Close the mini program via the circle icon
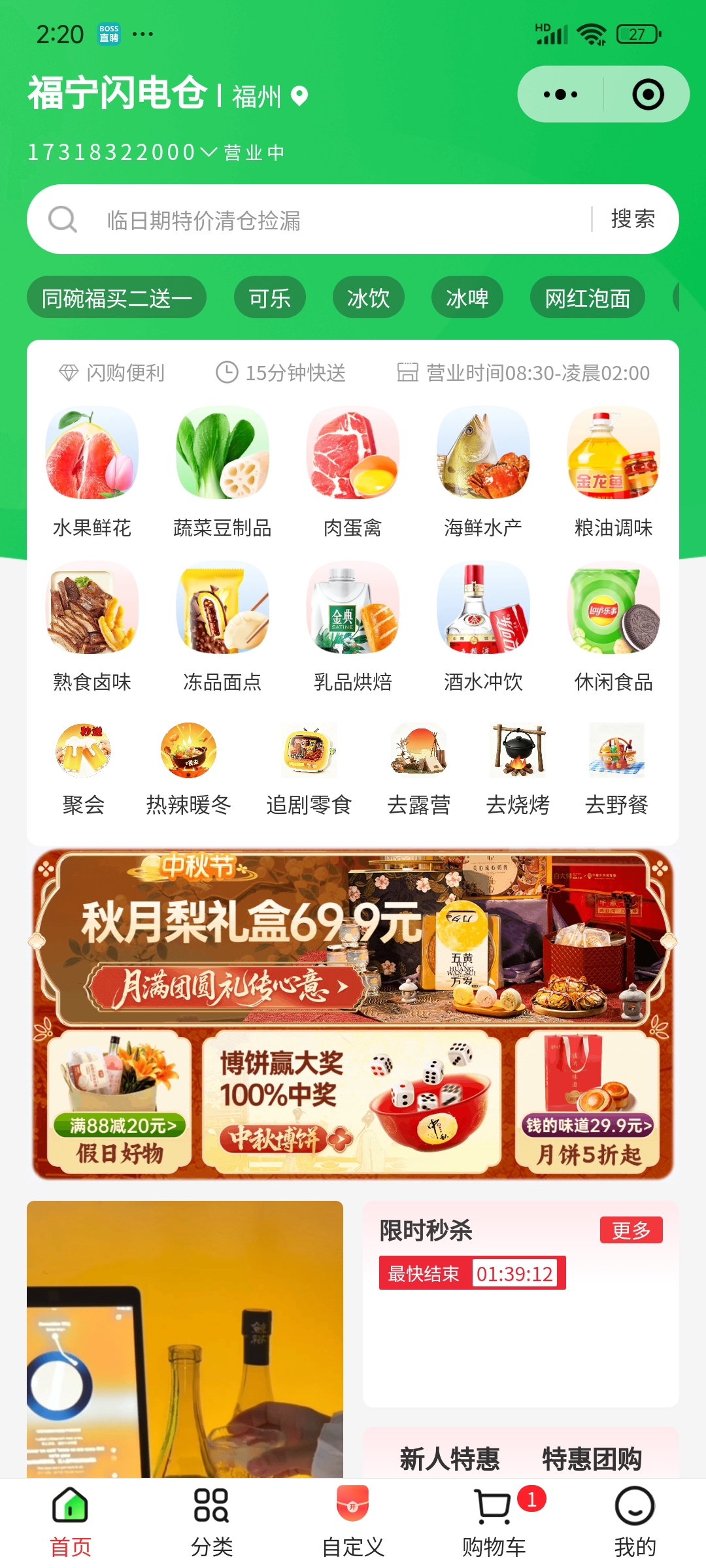The image size is (706, 1568). click(648, 95)
